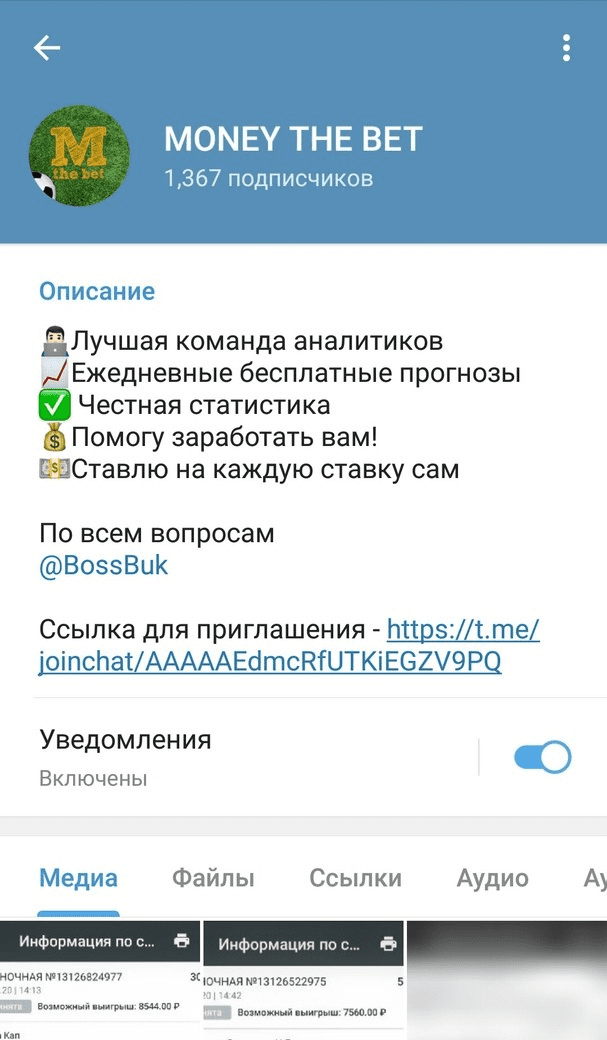Go back using the arrow icon

click(47, 48)
